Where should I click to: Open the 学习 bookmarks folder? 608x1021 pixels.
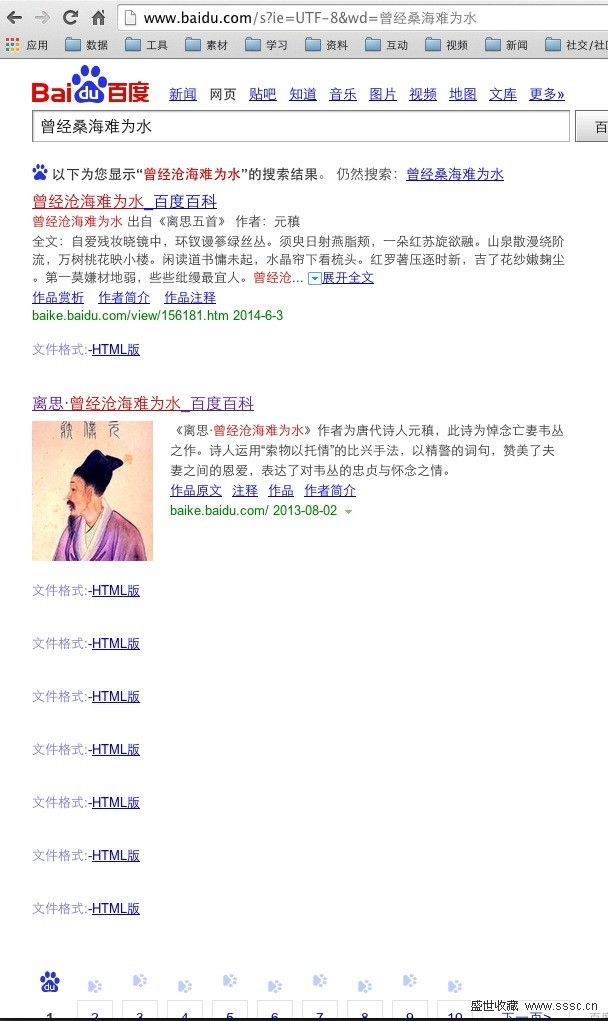[267, 45]
